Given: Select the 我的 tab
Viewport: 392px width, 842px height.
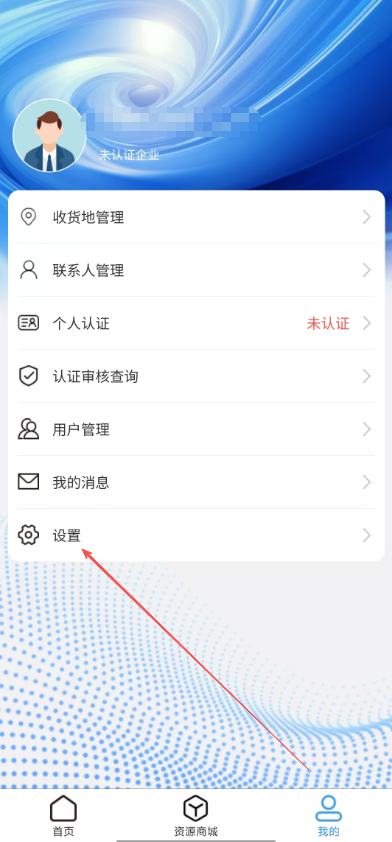Looking at the screenshot, I should [328, 816].
